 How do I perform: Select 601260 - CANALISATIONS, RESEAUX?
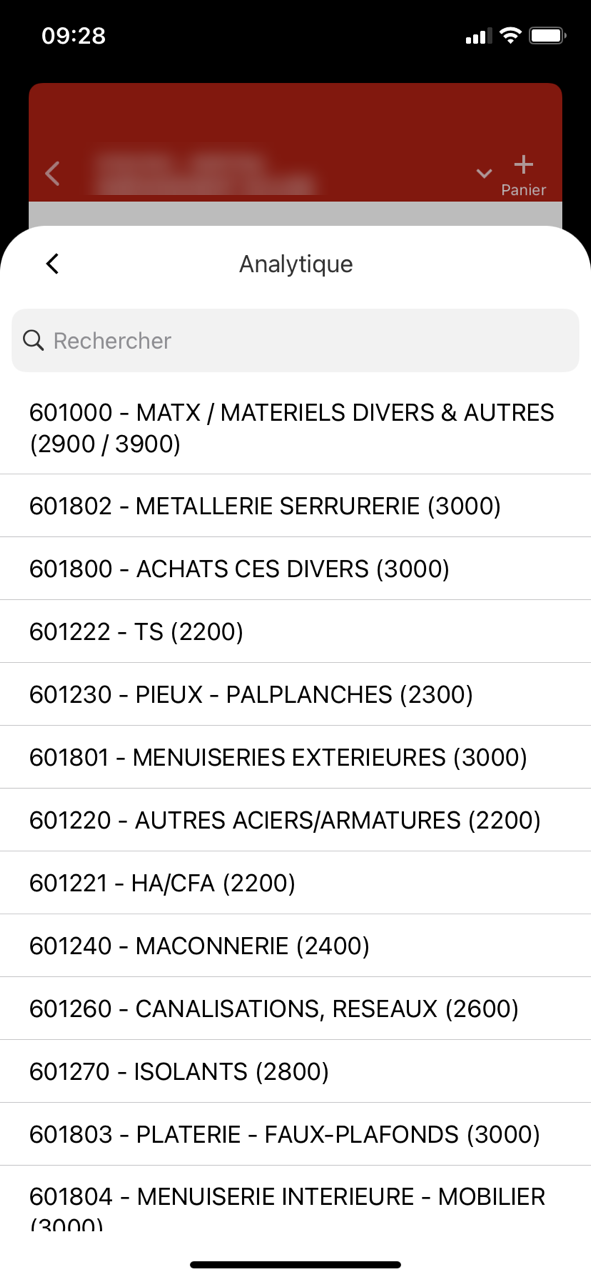[x=295, y=1009]
